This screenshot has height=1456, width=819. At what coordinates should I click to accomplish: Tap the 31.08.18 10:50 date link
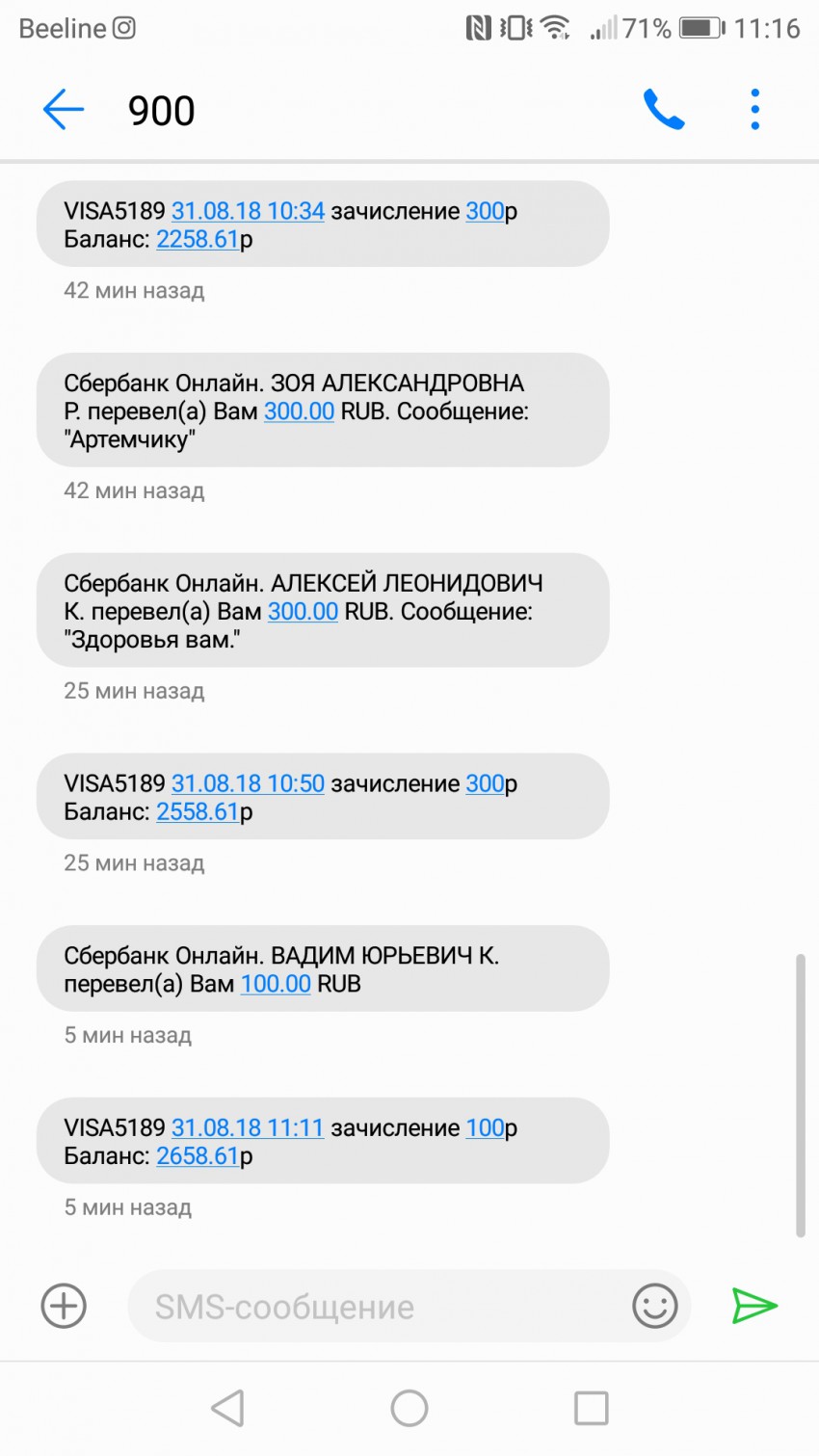click(248, 783)
